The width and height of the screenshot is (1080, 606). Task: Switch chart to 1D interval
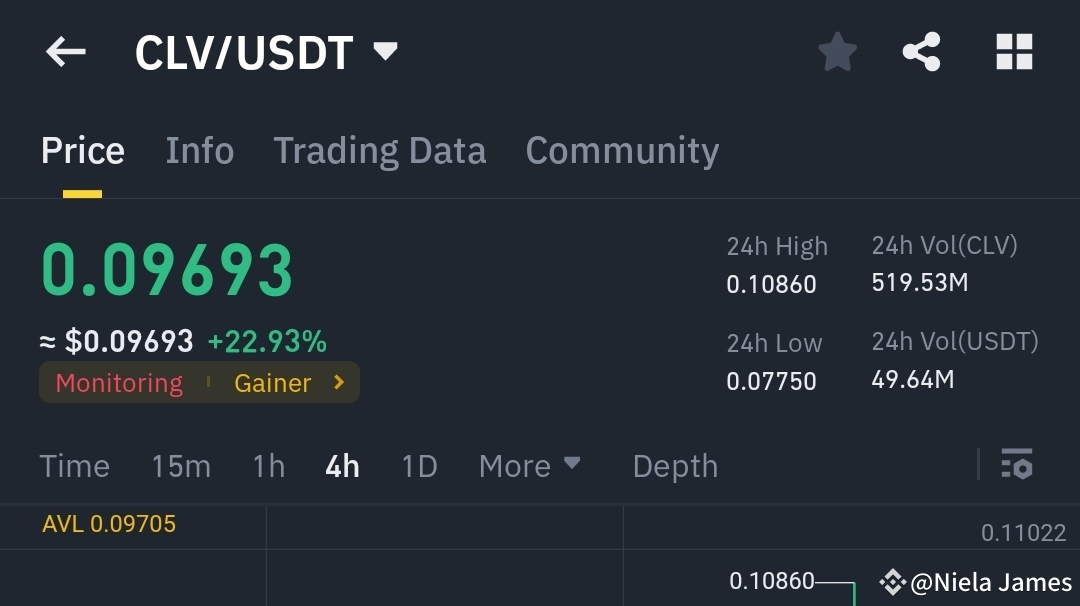pyautogui.click(x=419, y=466)
